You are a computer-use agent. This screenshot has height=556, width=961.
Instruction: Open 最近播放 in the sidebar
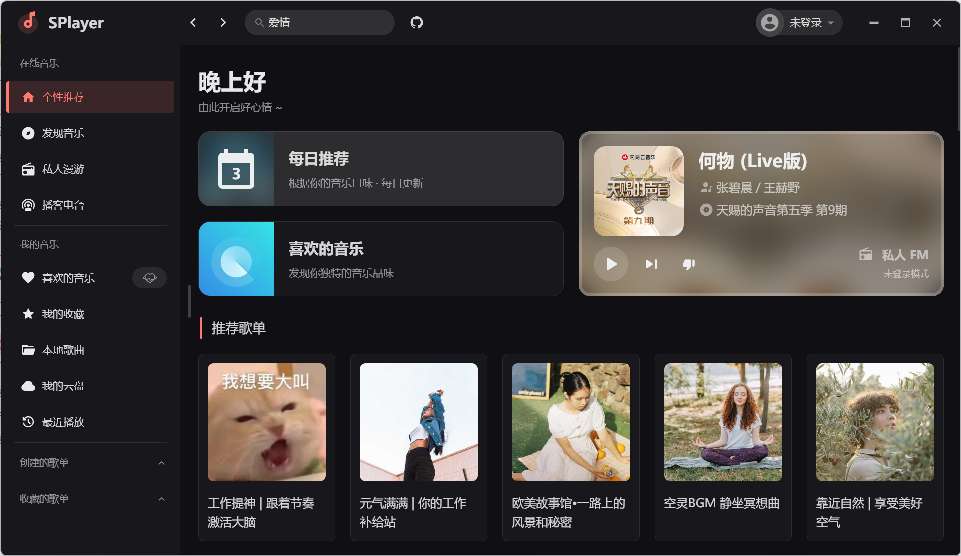(62, 422)
